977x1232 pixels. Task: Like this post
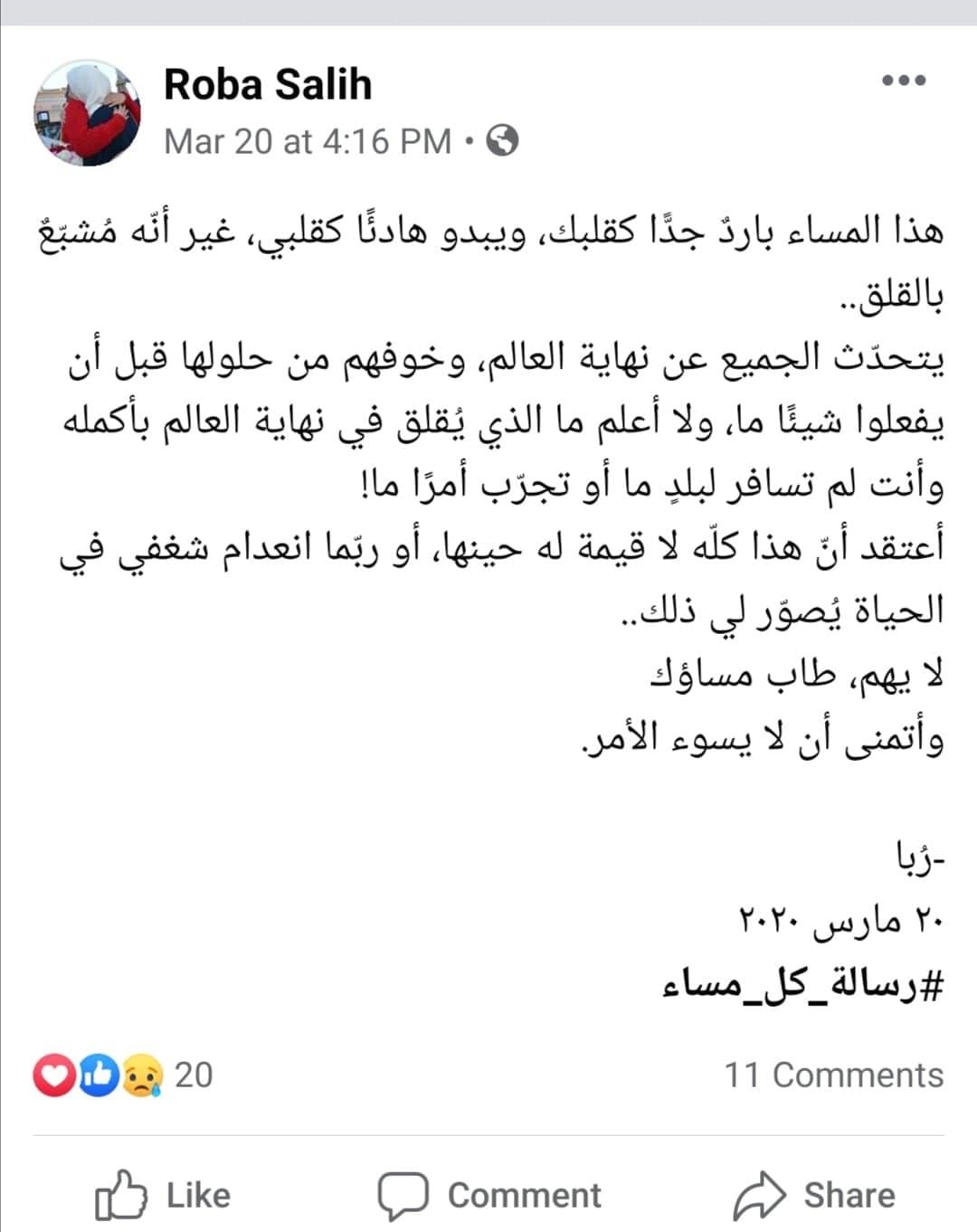(x=164, y=1196)
